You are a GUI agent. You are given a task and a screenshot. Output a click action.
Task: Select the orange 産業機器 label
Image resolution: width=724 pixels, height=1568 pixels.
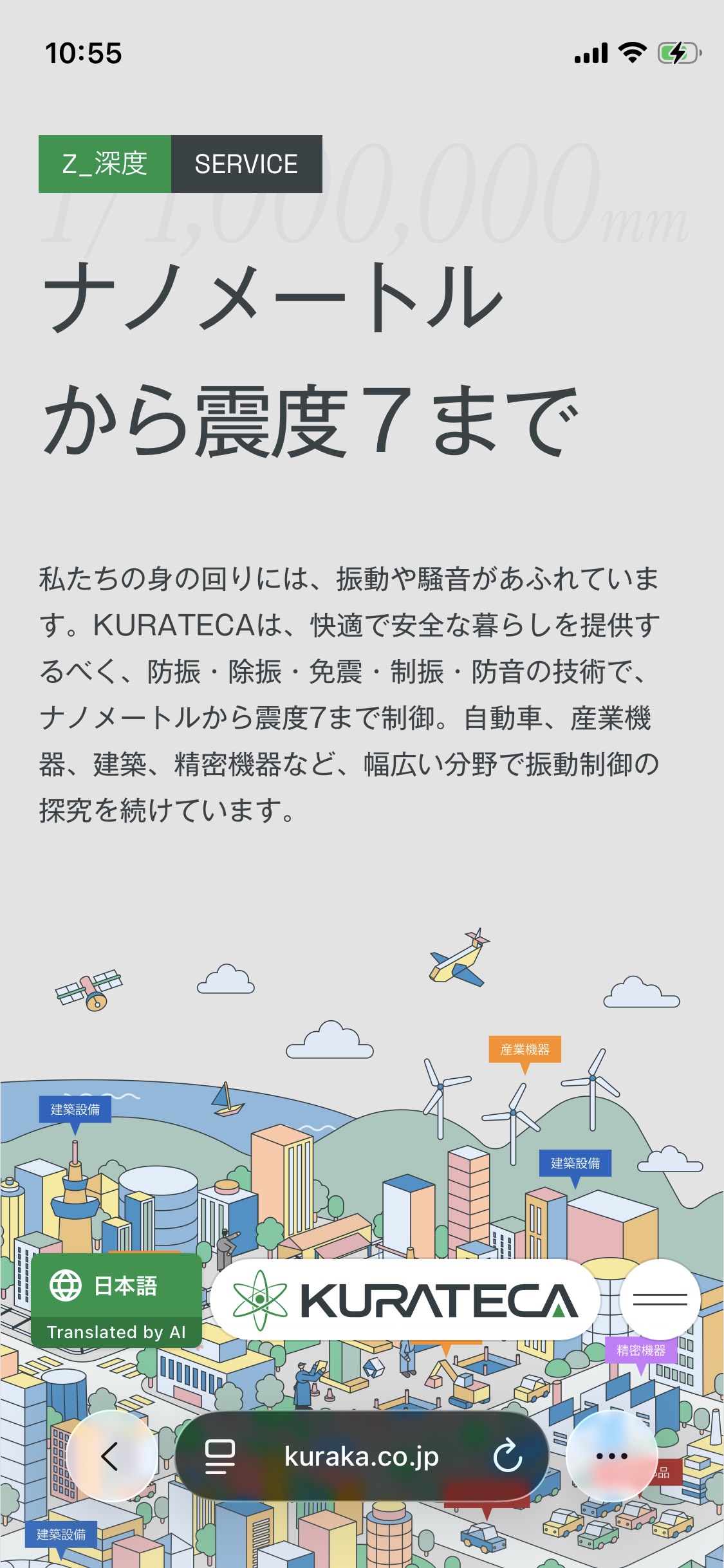pos(524,1049)
